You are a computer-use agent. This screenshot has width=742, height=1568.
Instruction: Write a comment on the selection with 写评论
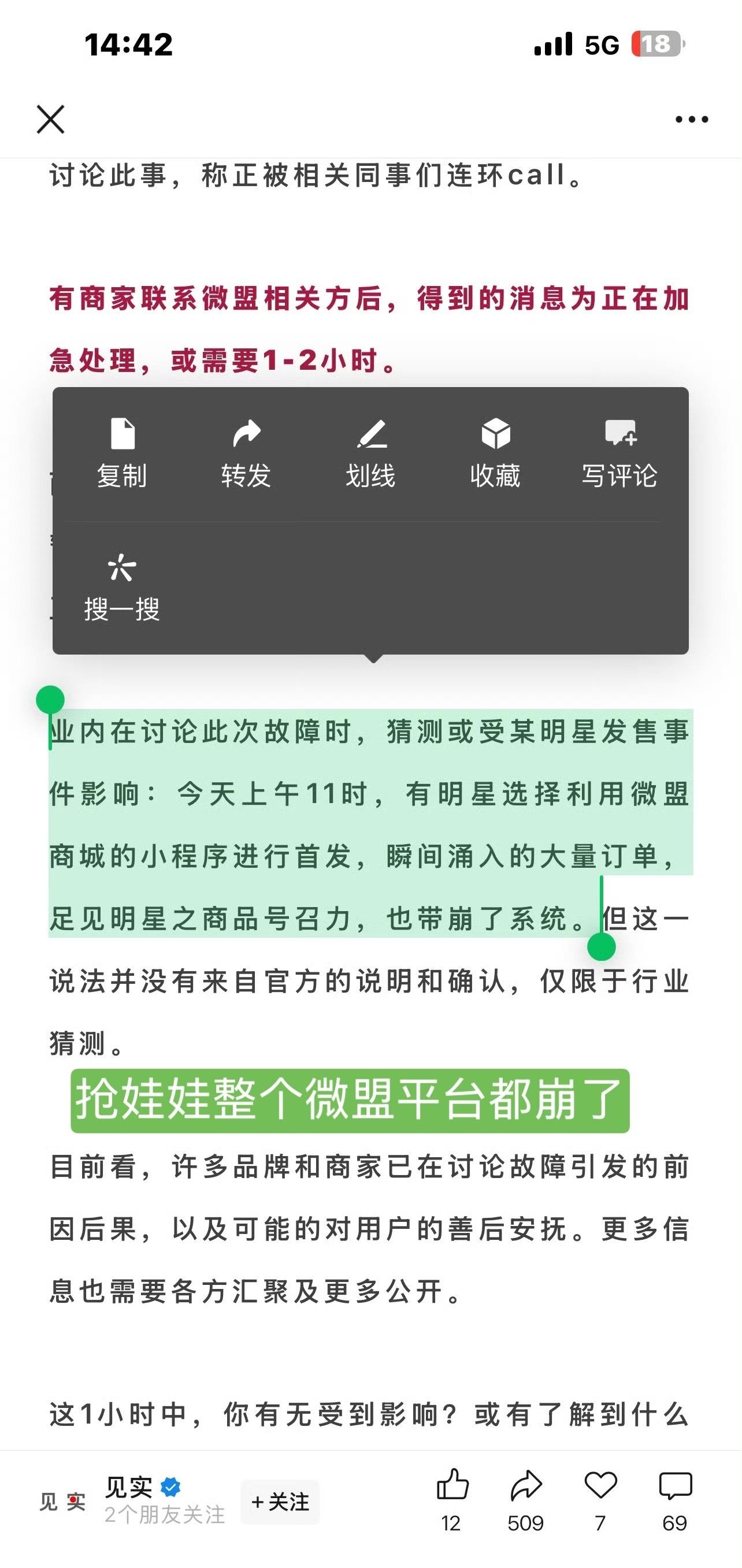point(619,454)
